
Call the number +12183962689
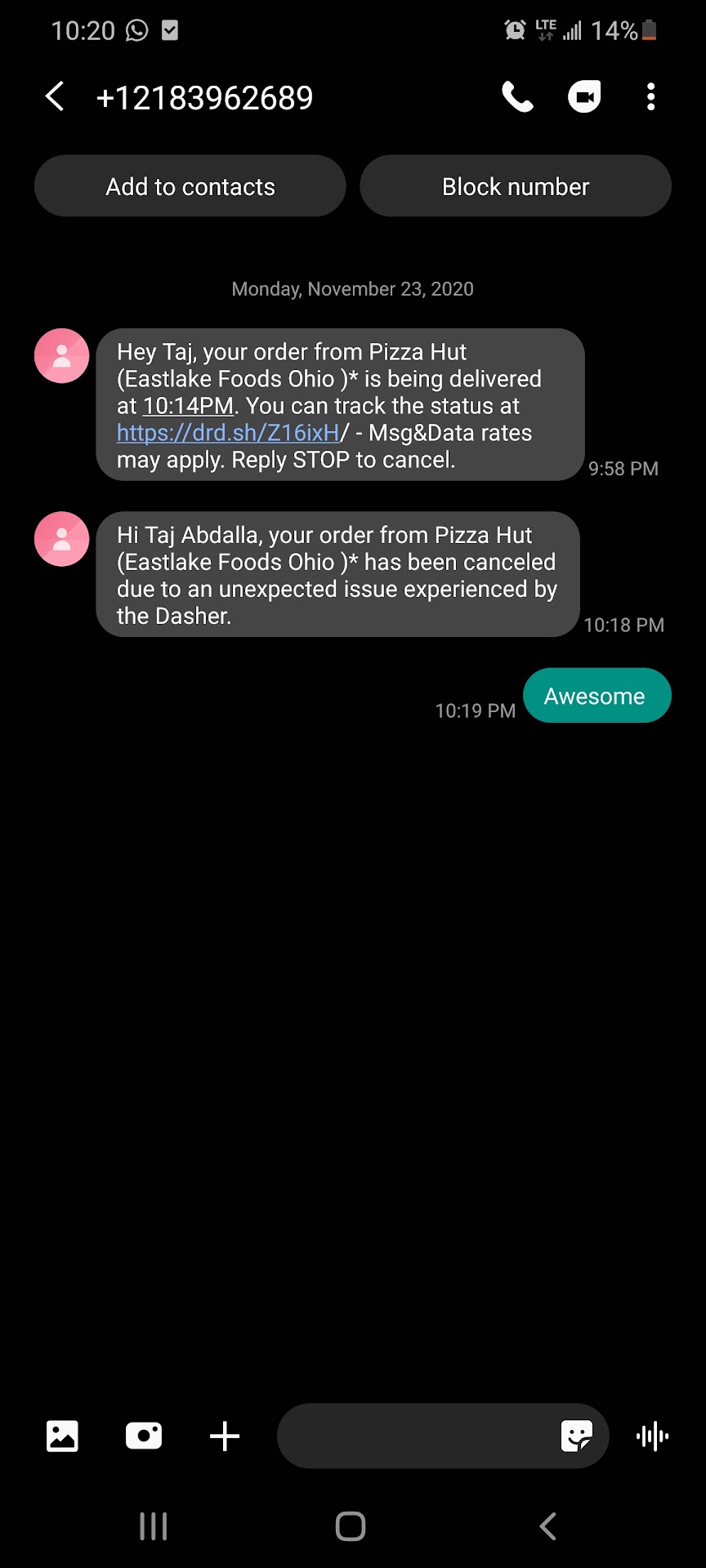pos(517,97)
